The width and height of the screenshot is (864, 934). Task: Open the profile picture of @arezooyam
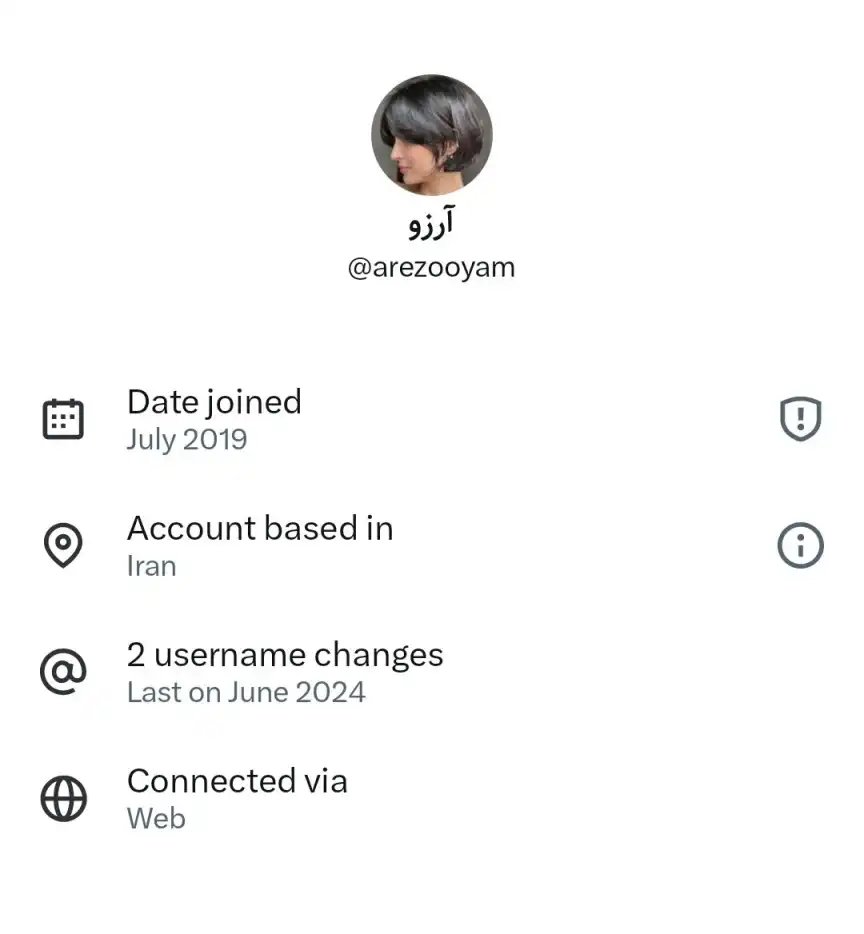pos(432,134)
